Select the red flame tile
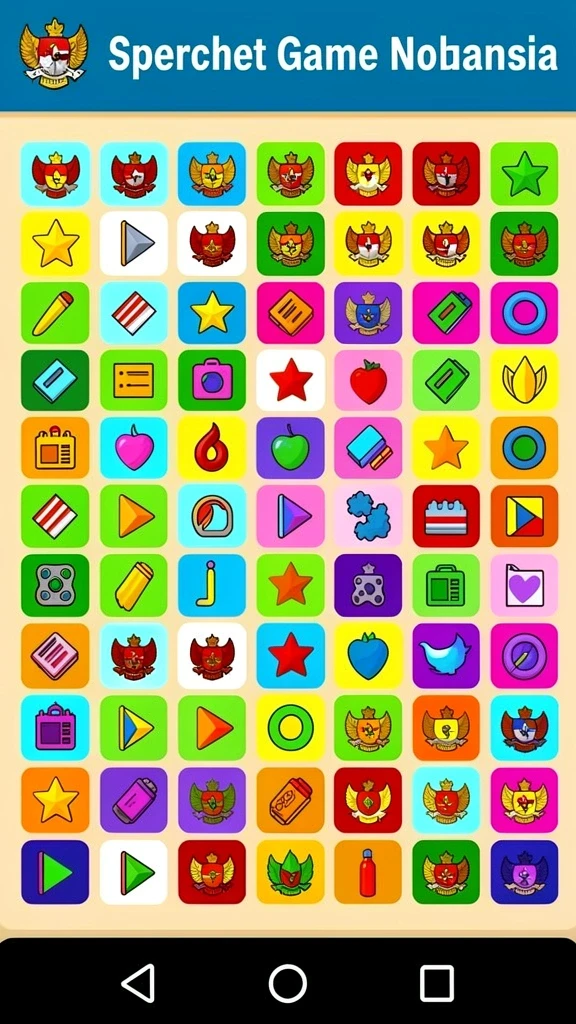This screenshot has width=576, height=1024. click(x=212, y=449)
